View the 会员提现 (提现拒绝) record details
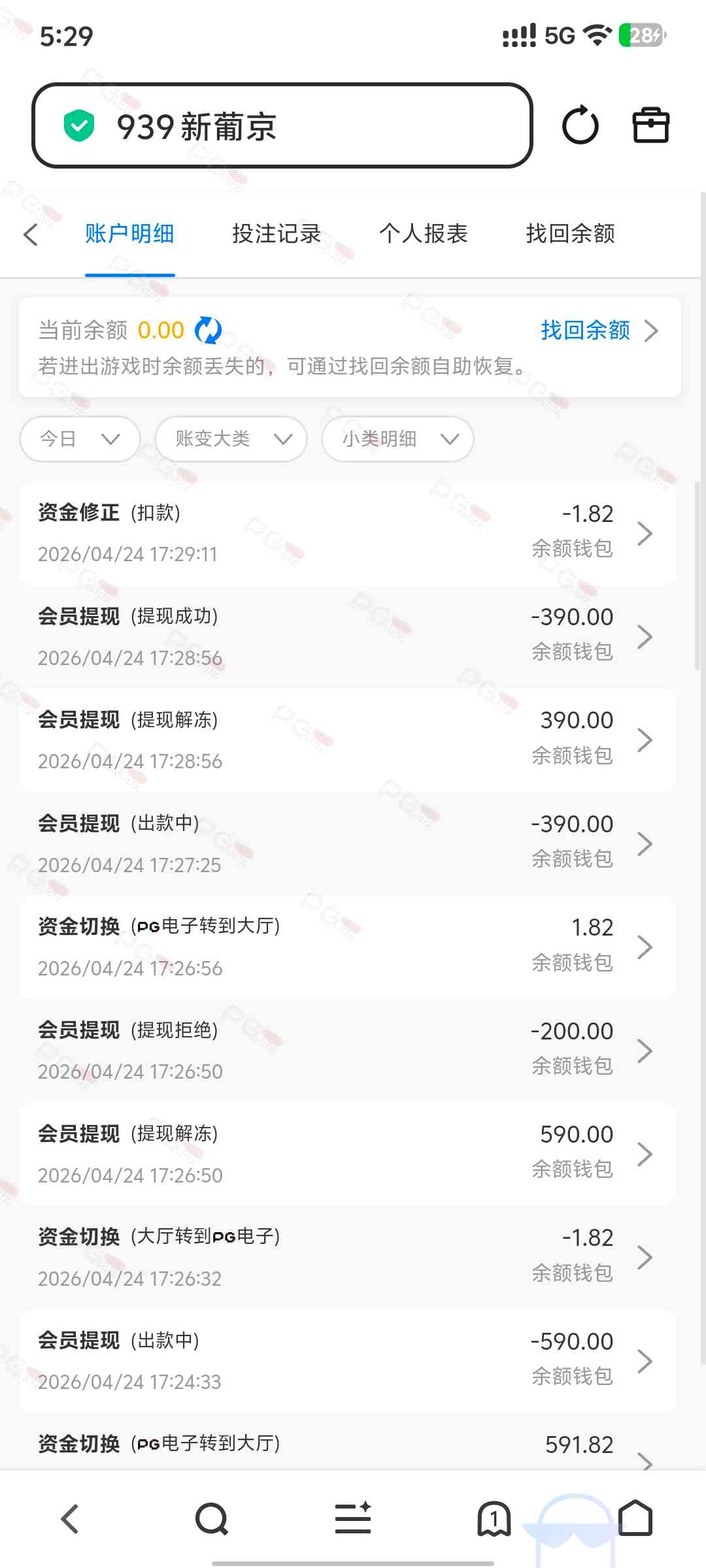Image resolution: width=706 pixels, height=1568 pixels. click(x=346, y=1051)
